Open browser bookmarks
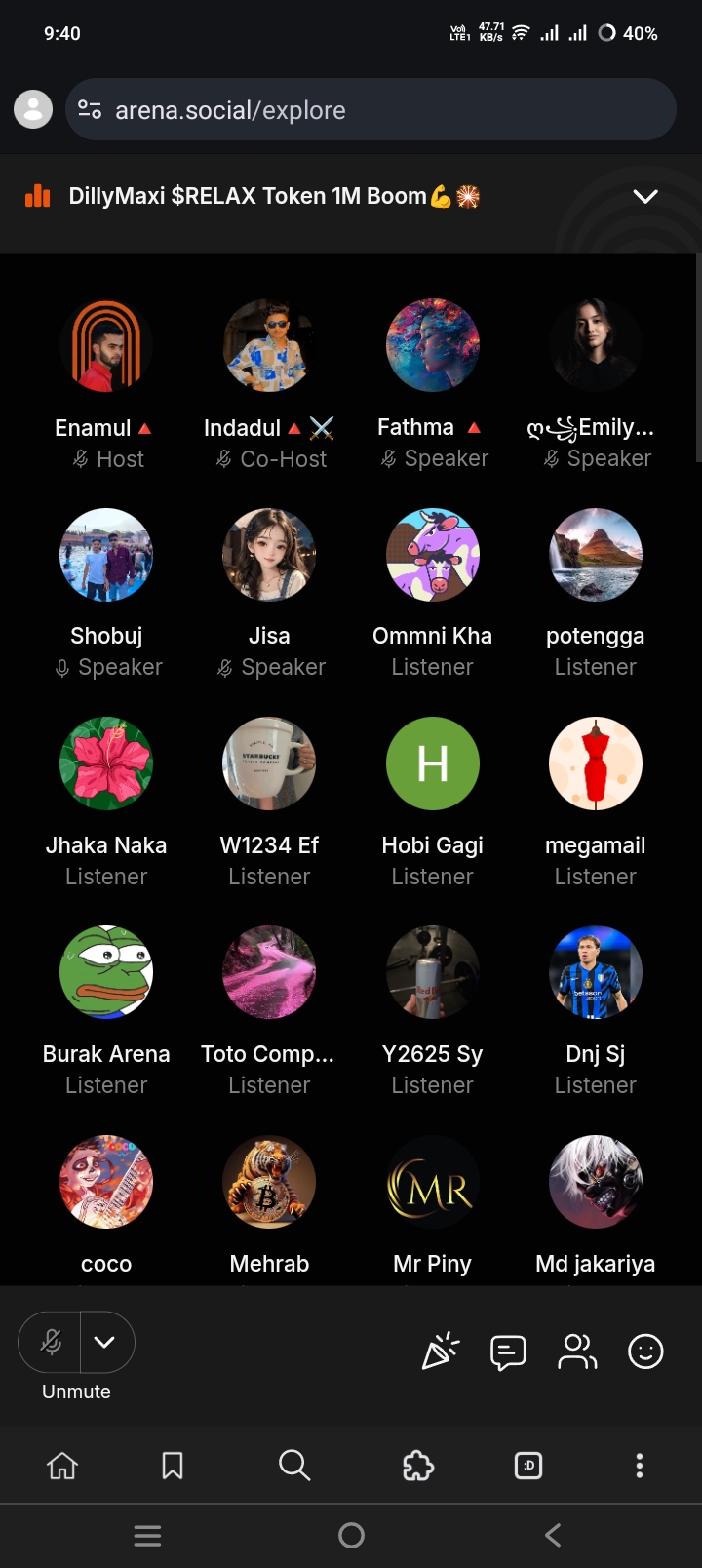Image resolution: width=702 pixels, height=1568 pixels. [173, 1466]
